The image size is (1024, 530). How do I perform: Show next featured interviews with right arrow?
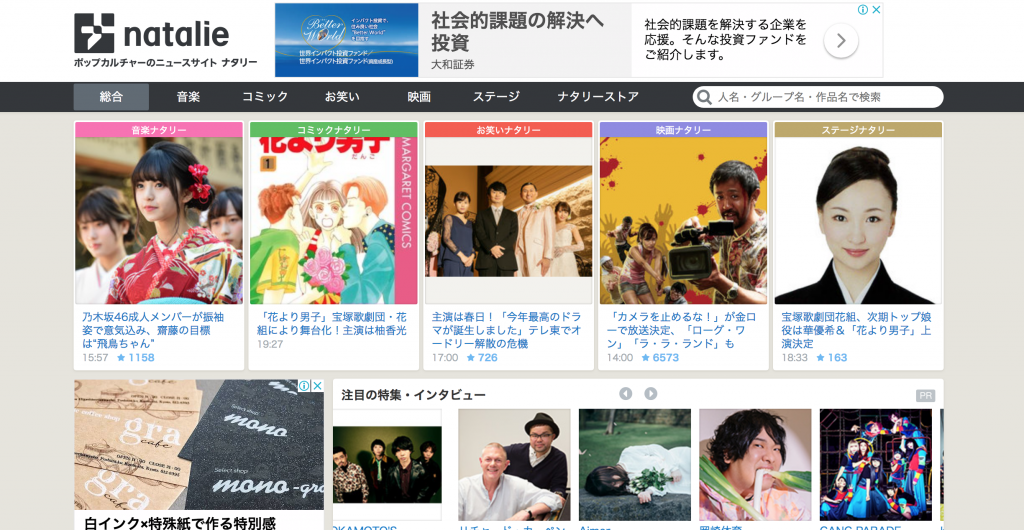pyautogui.click(x=651, y=394)
